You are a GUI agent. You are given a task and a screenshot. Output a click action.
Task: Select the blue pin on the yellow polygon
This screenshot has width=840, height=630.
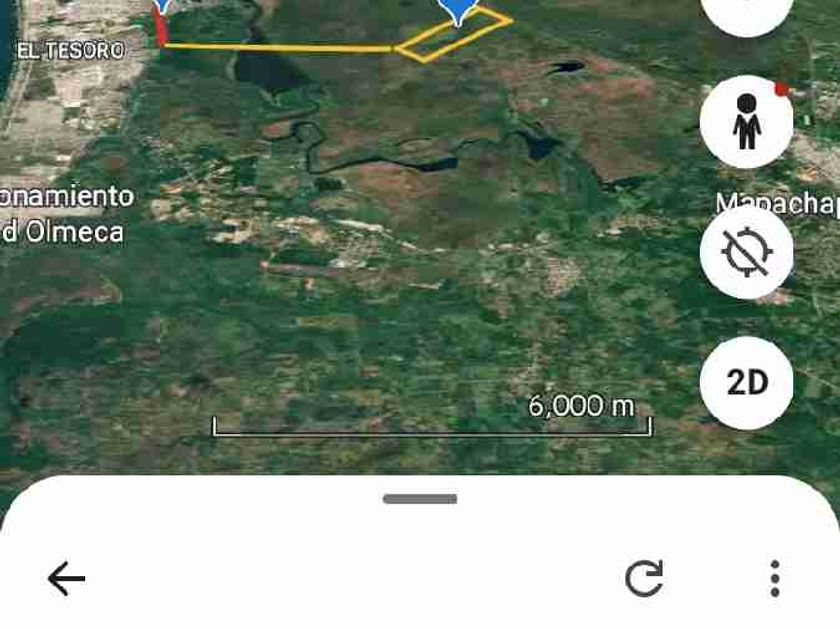(x=458, y=11)
